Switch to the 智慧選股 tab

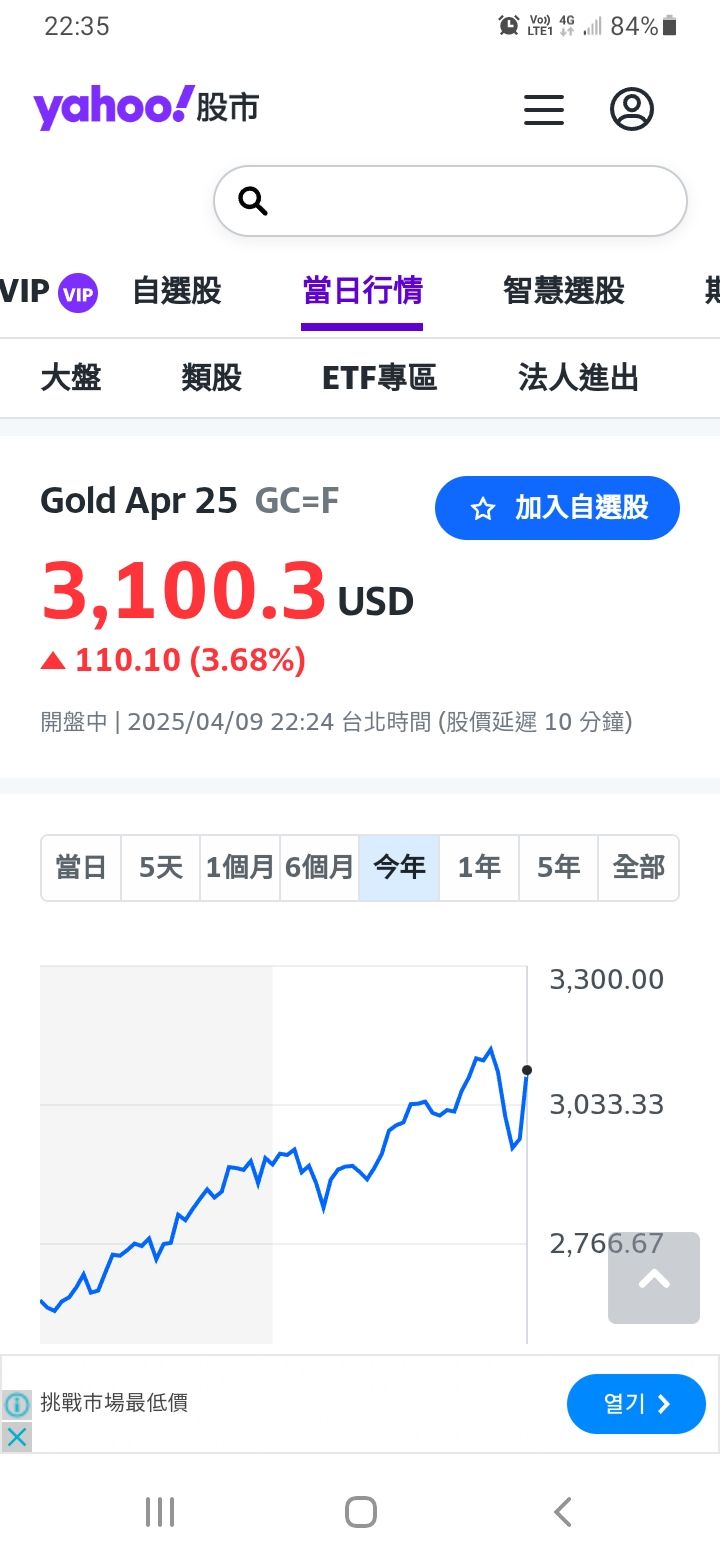(x=564, y=291)
